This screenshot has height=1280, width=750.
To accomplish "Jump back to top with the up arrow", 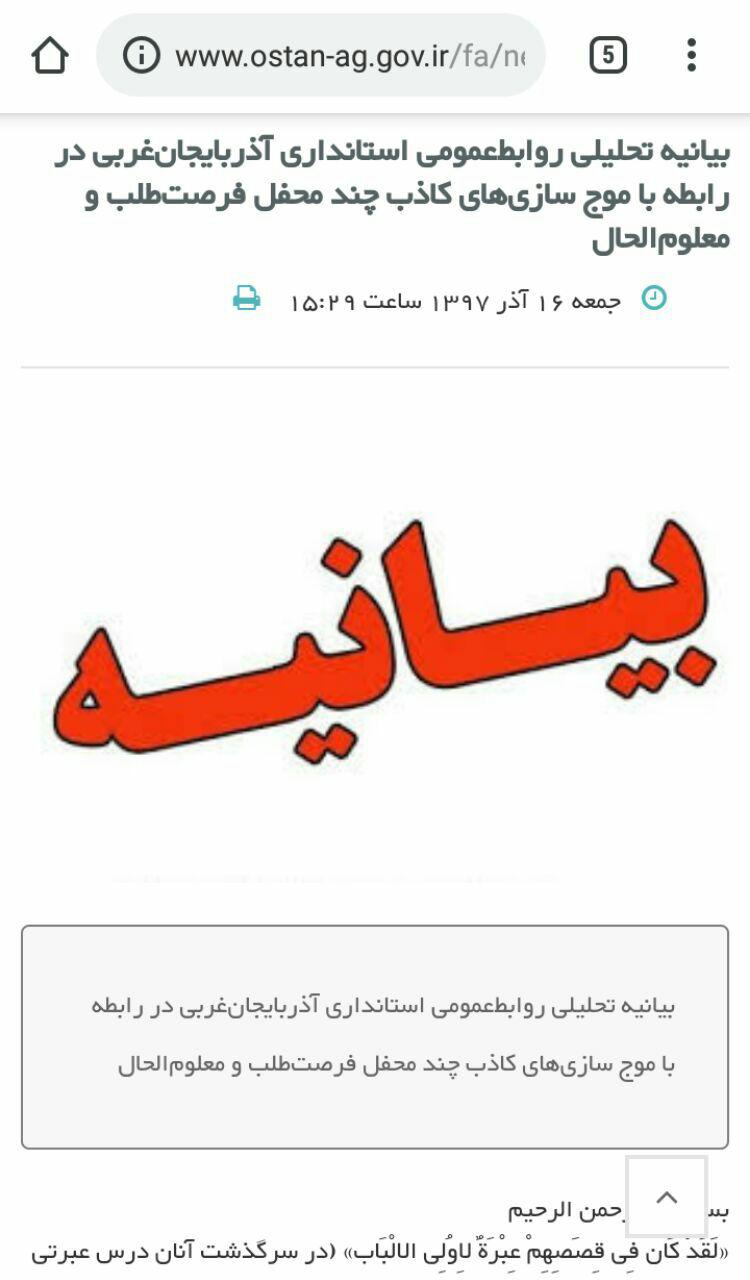I will point(667,1197).
